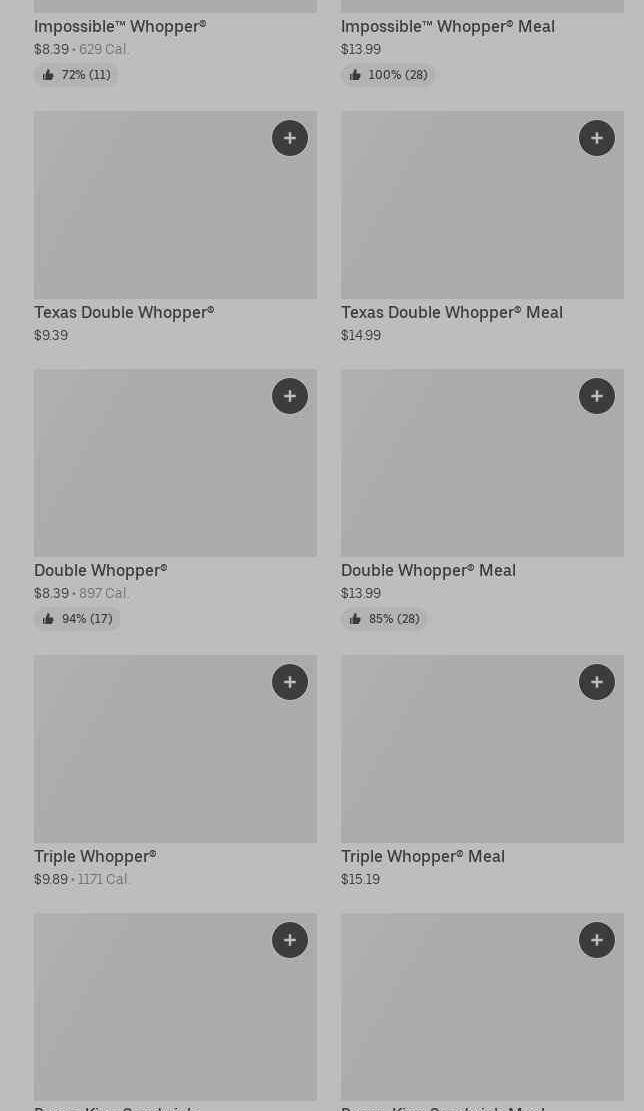This screenshot has width=644, height=1111.
Task: Add Triple Whopper Meal to cart
Action: (597, 682)
